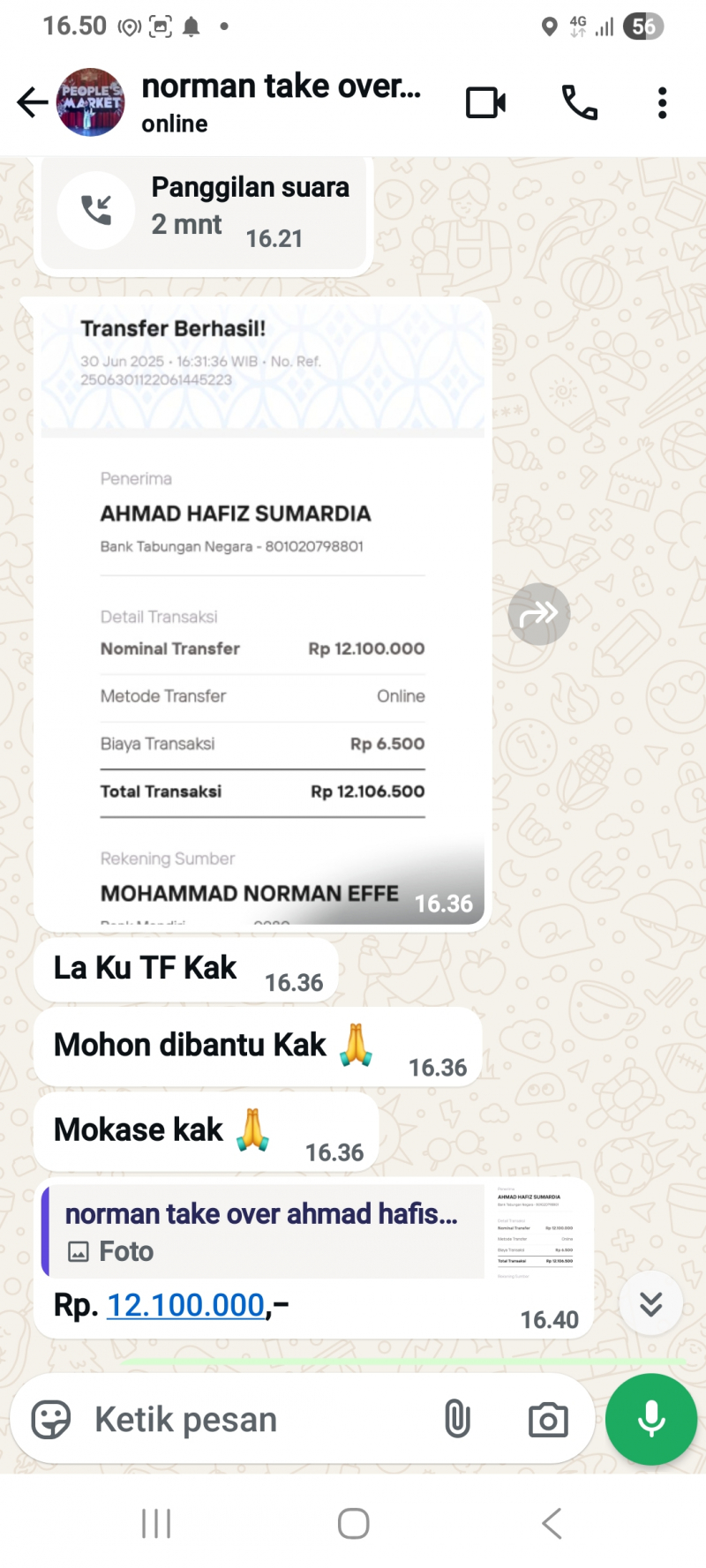Start a video call with norman
Viewport: 706px width, 1568px height.
(485, 103)
